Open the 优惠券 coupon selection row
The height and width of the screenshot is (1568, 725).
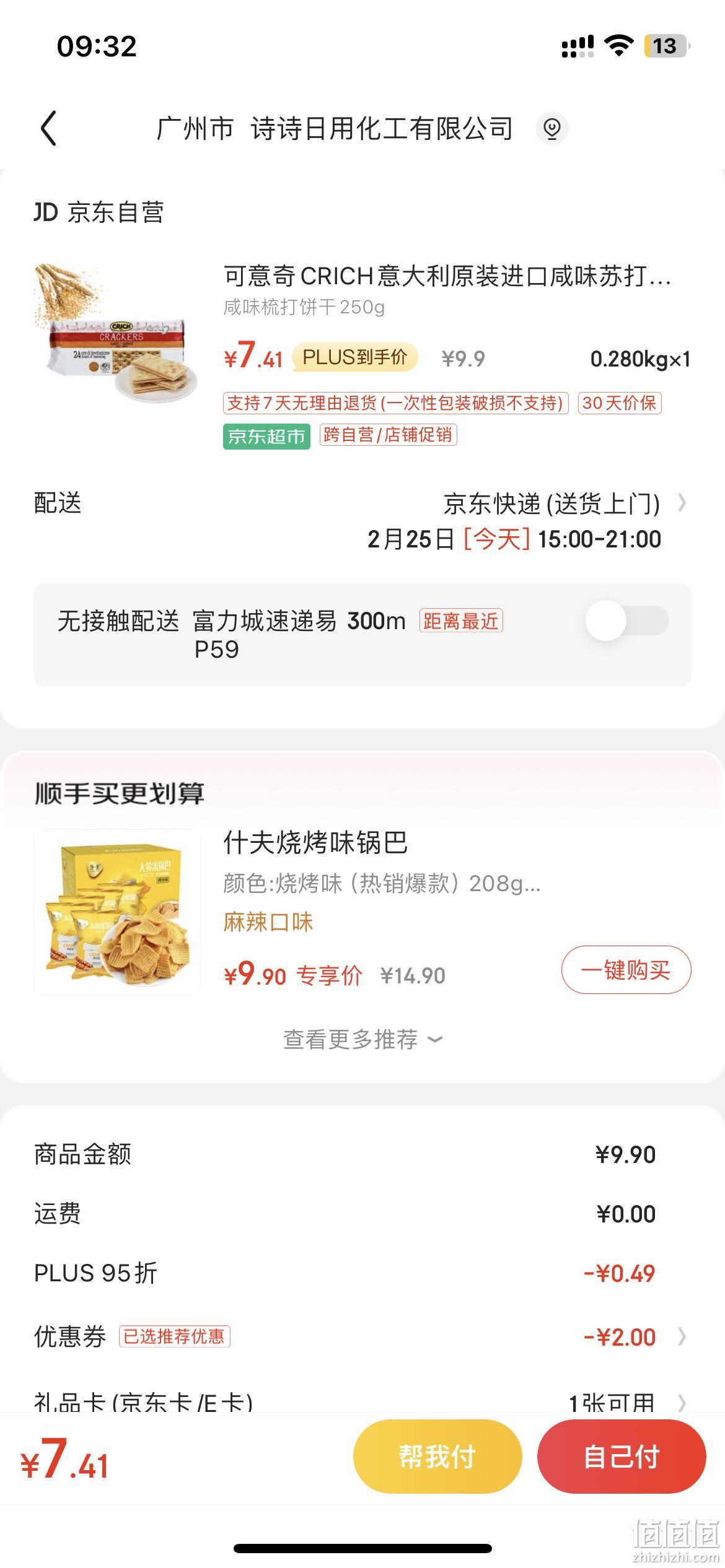coord(362,1337)
